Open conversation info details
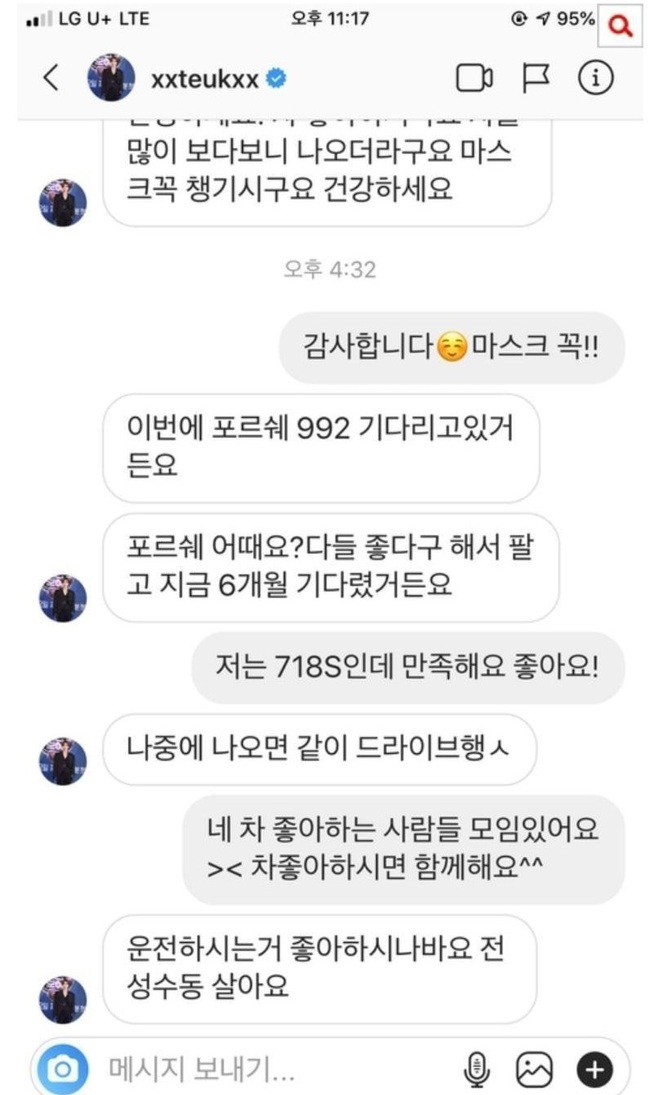 coord(596,78)
